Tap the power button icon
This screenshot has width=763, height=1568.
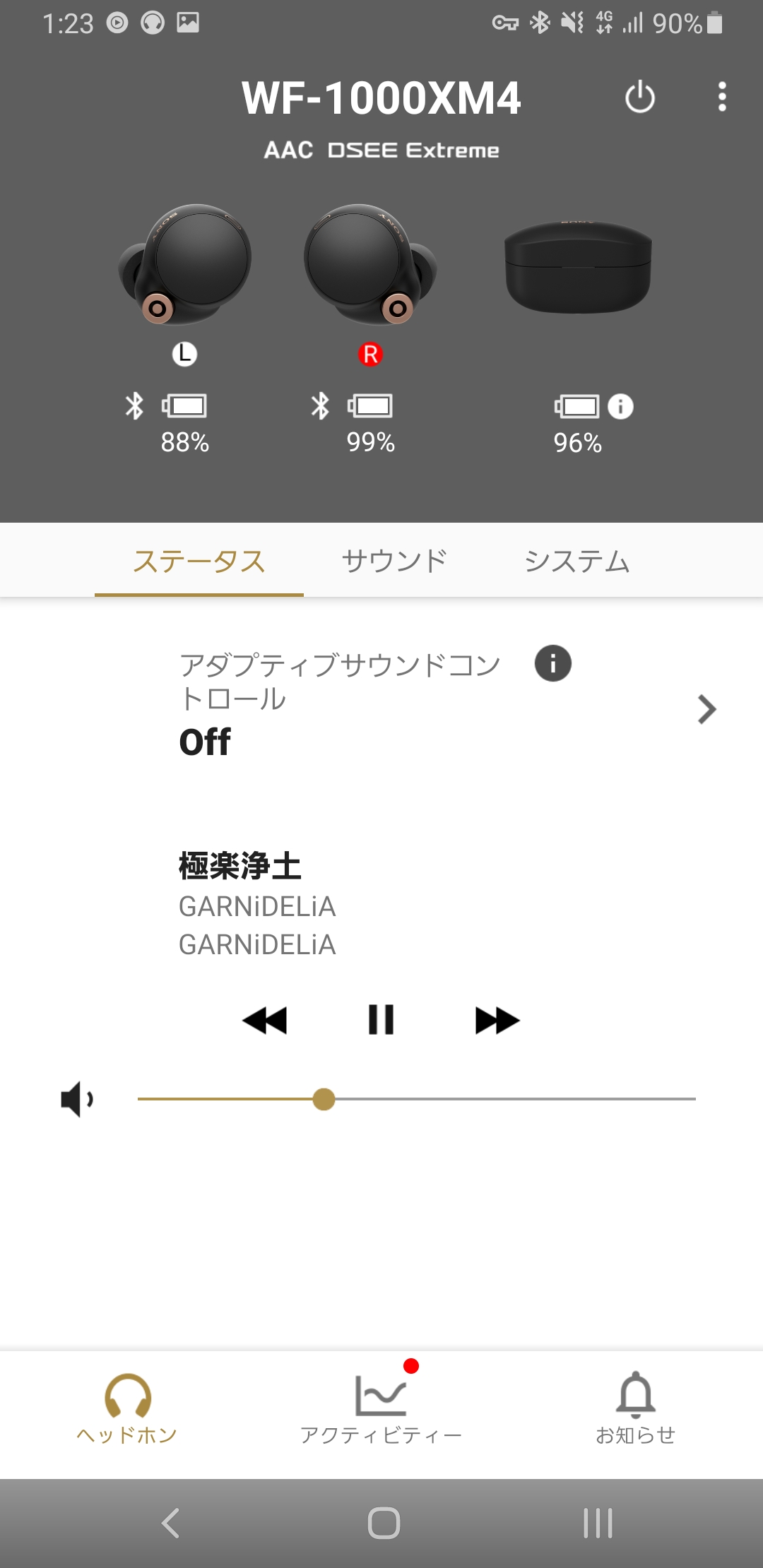tap(640, 97)
